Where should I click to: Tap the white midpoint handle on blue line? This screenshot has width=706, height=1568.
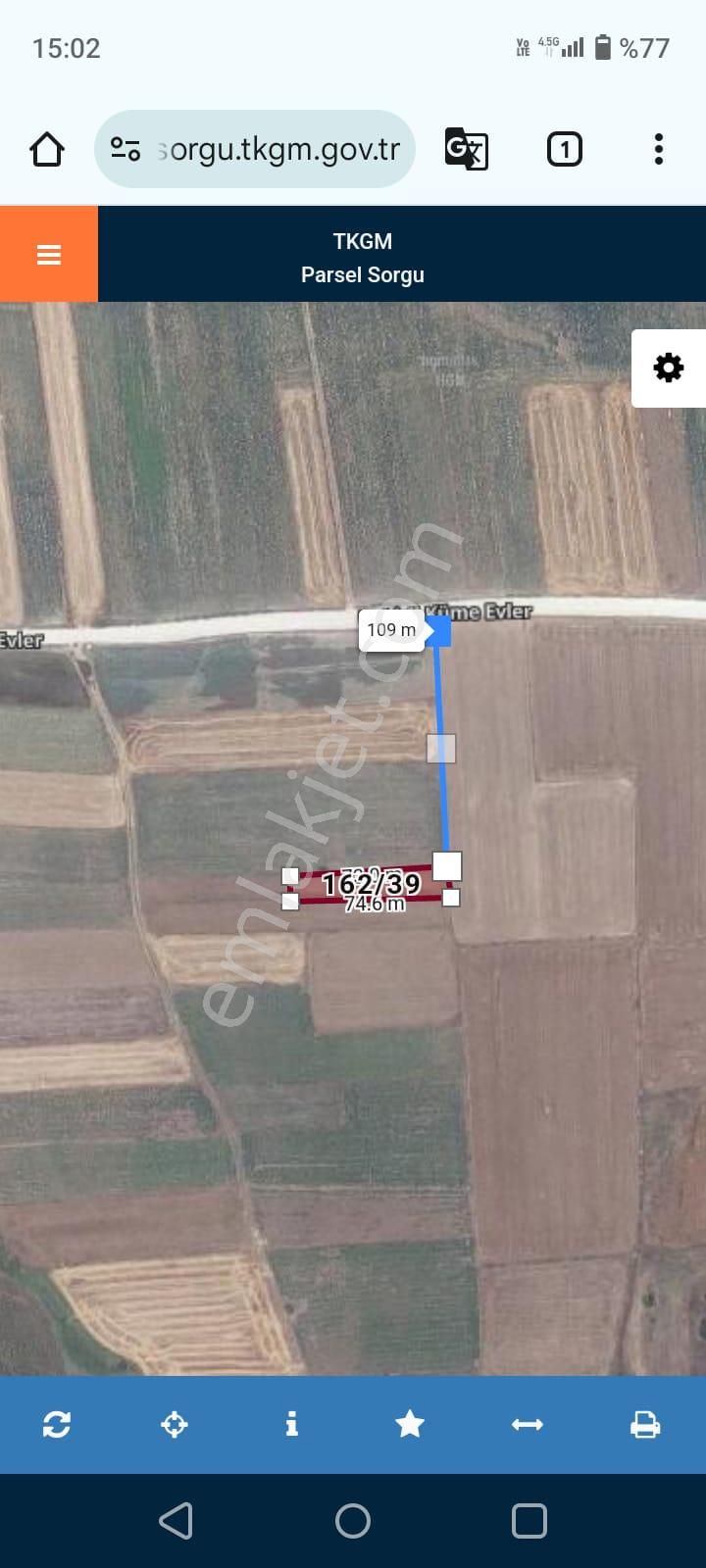click(x=440, y=749)
